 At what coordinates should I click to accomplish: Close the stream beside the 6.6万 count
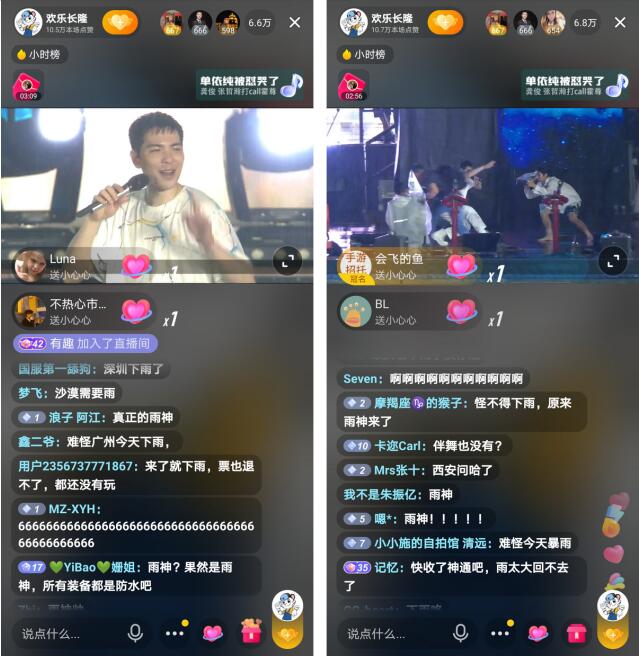pos(295,22)
